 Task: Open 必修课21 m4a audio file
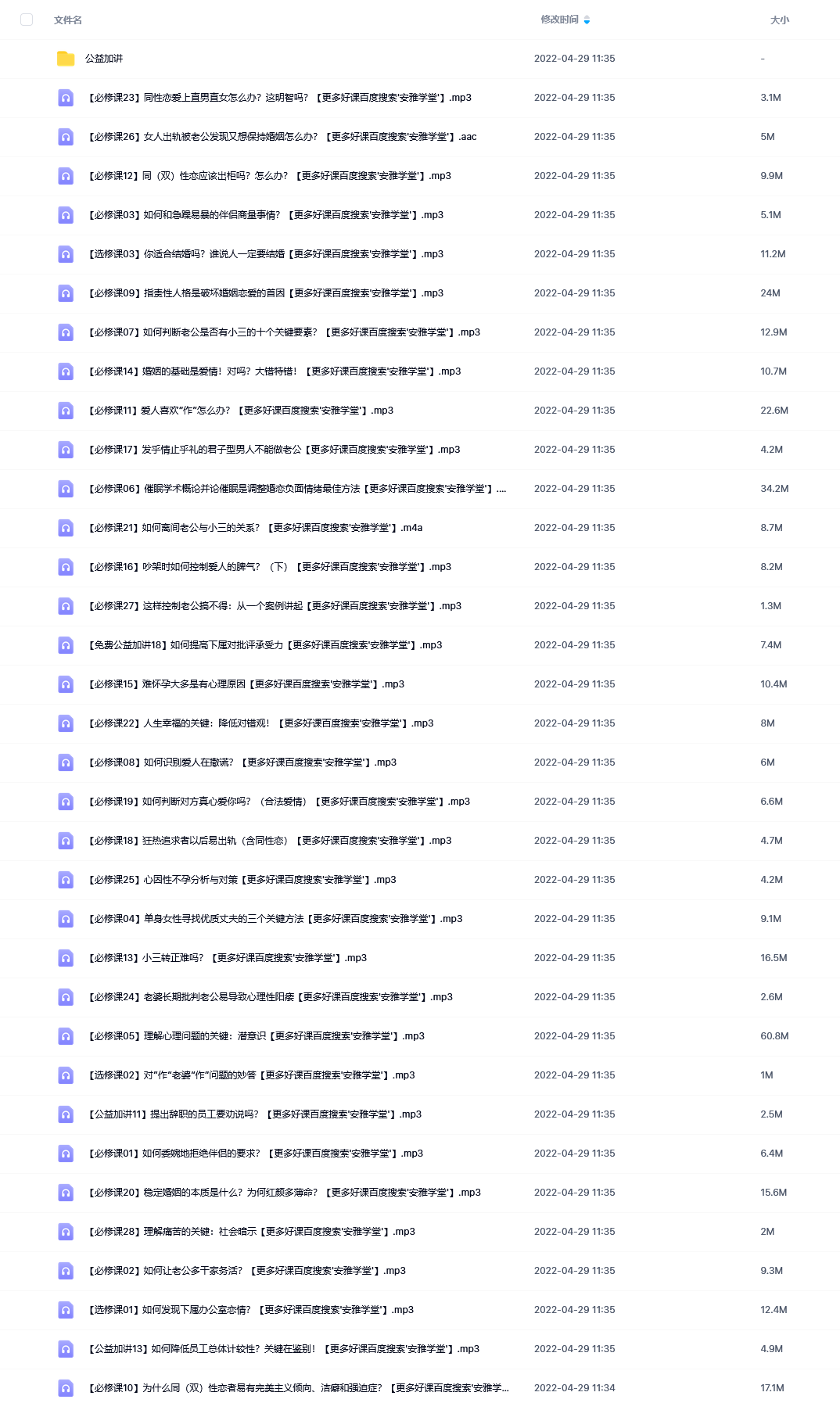[x=255, y=528]
